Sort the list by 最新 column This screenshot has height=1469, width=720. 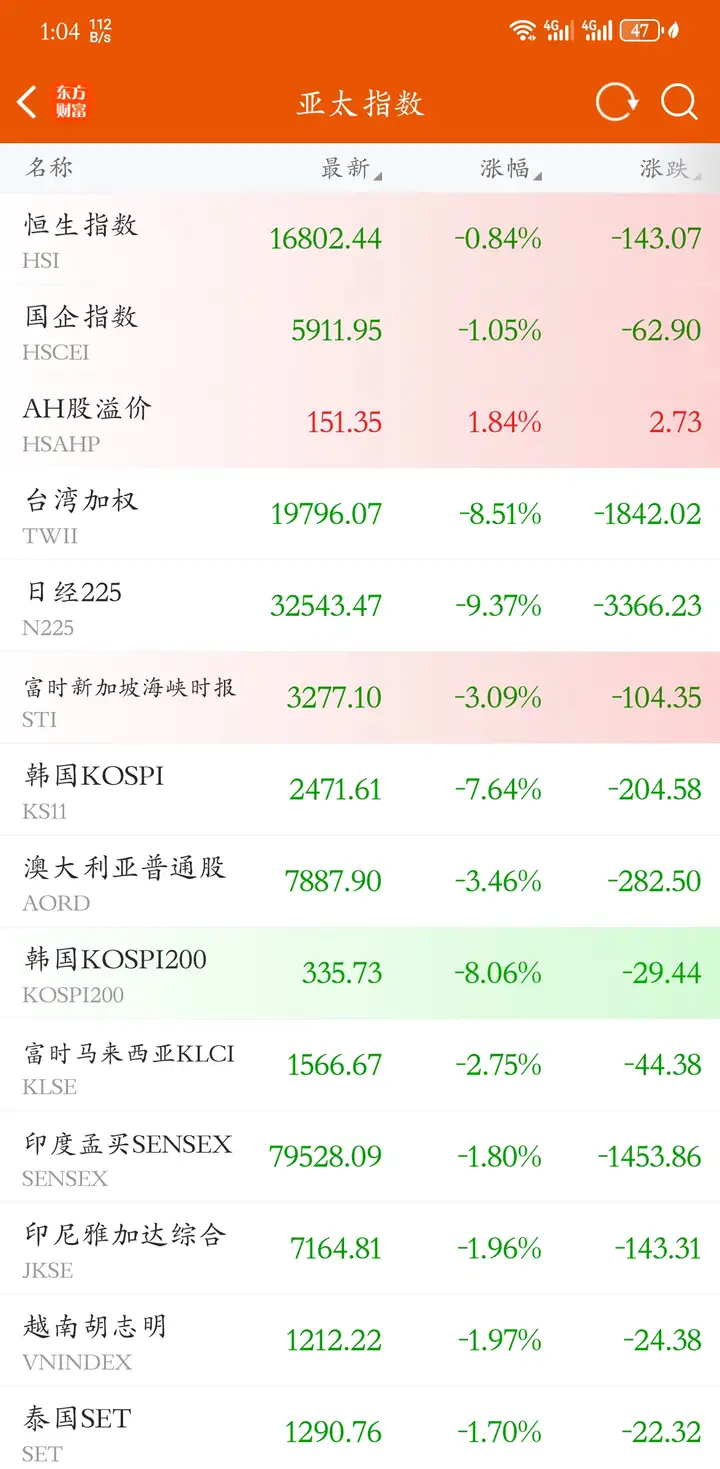[350, 168]
